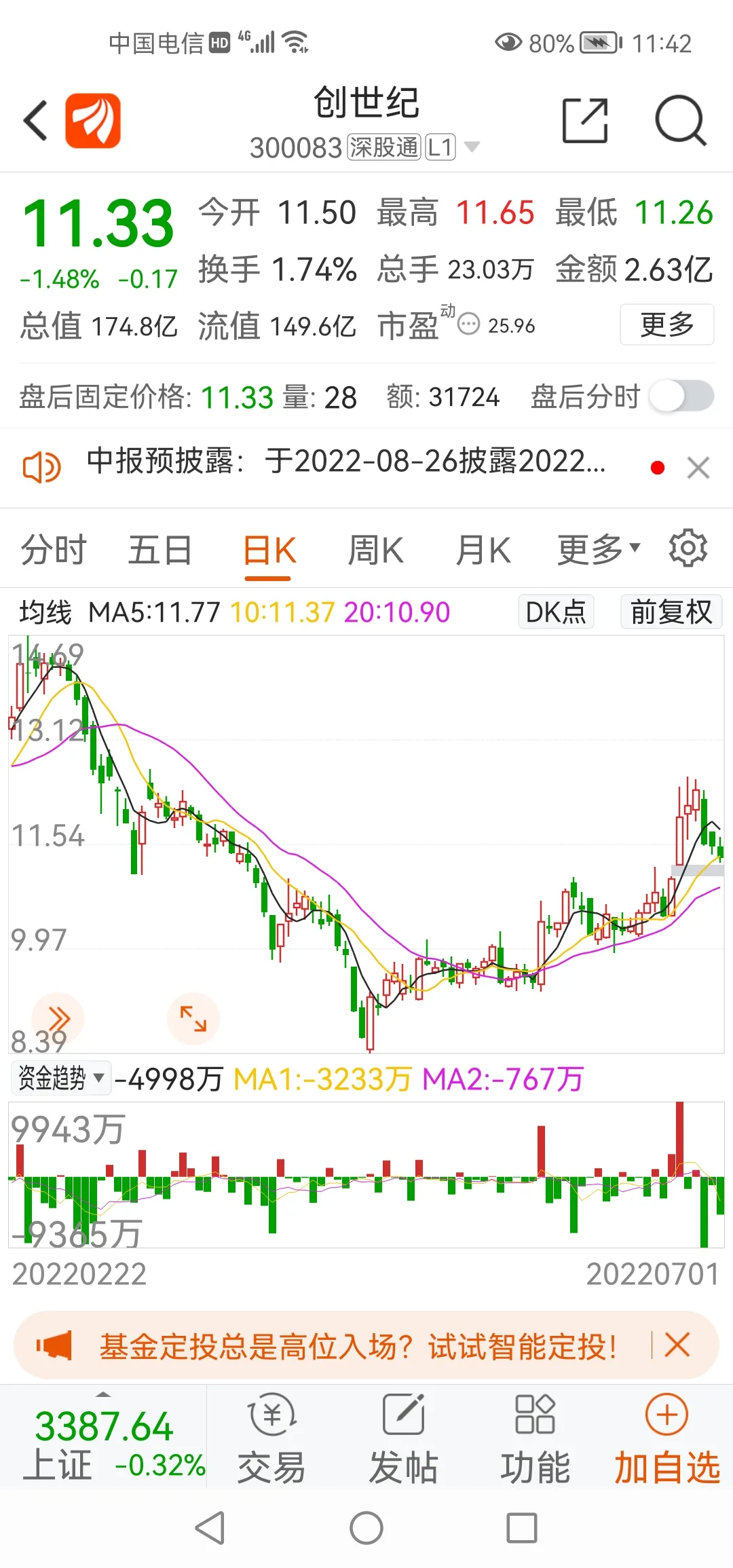Viewport: 733px width, 1568px height.
Task: Share this stock page
Action: click(585, 121)
